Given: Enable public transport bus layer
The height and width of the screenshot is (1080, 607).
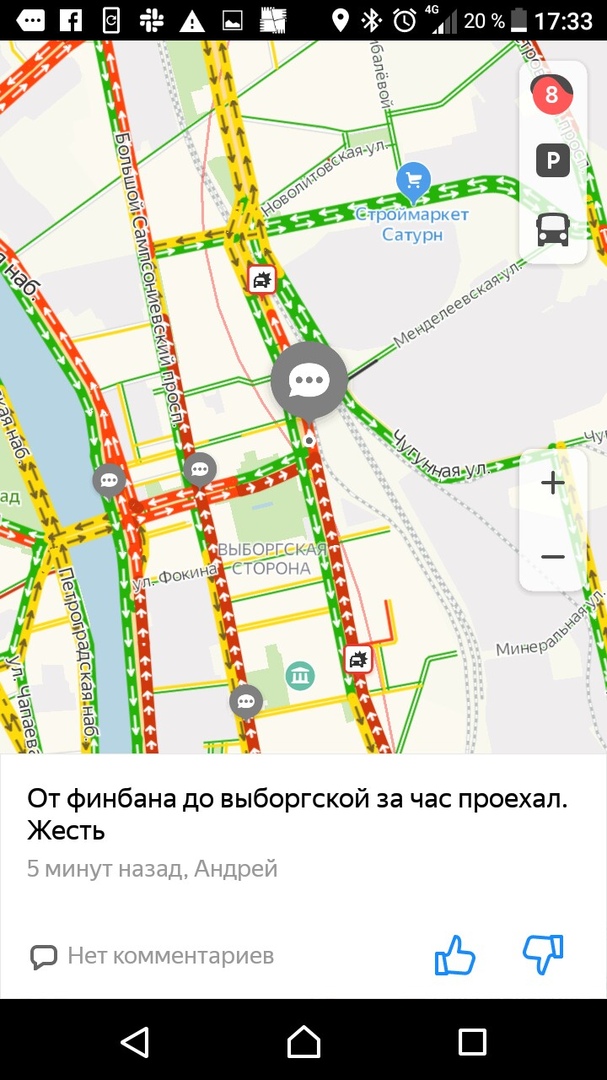Looking at the screenshot, I should 552,229.
